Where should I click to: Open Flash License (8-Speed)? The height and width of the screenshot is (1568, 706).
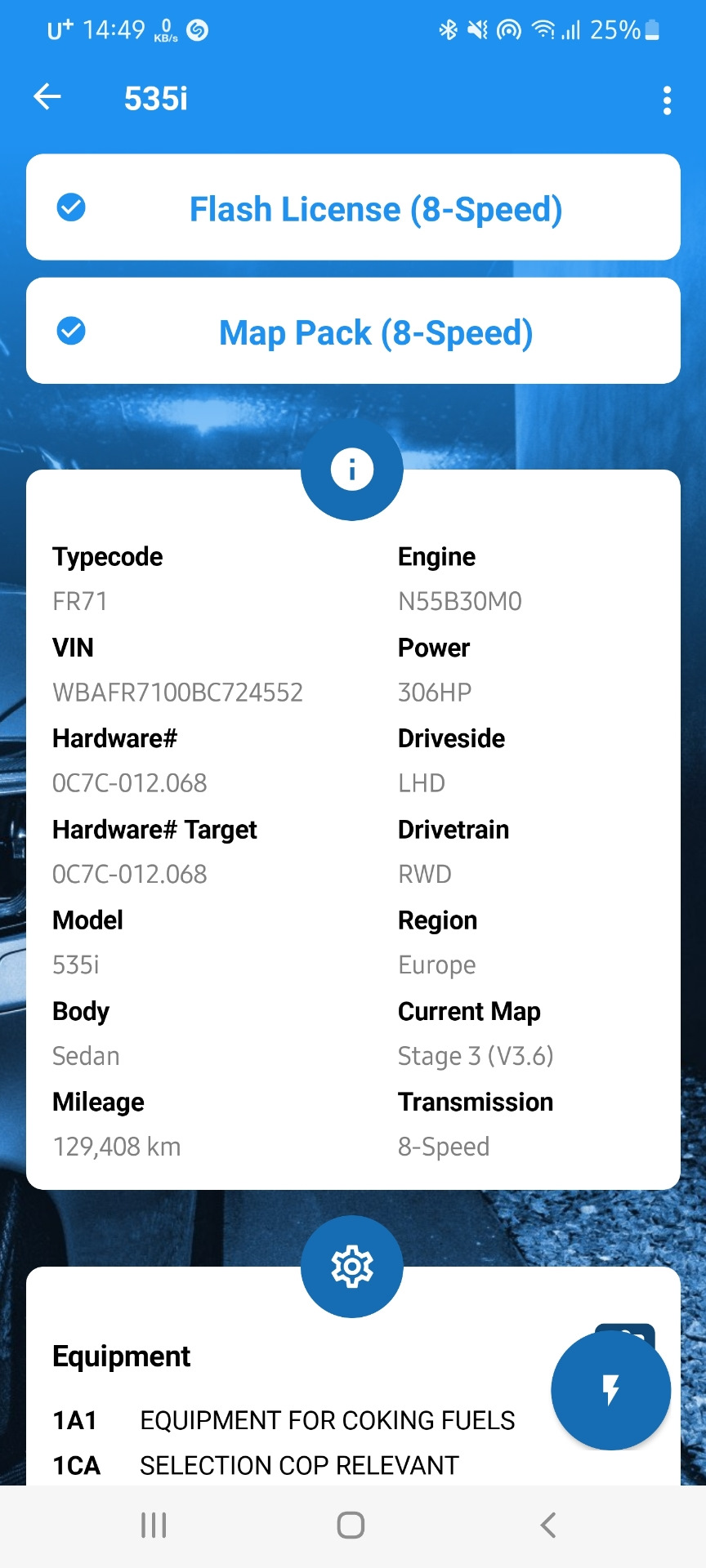(353, 208)
